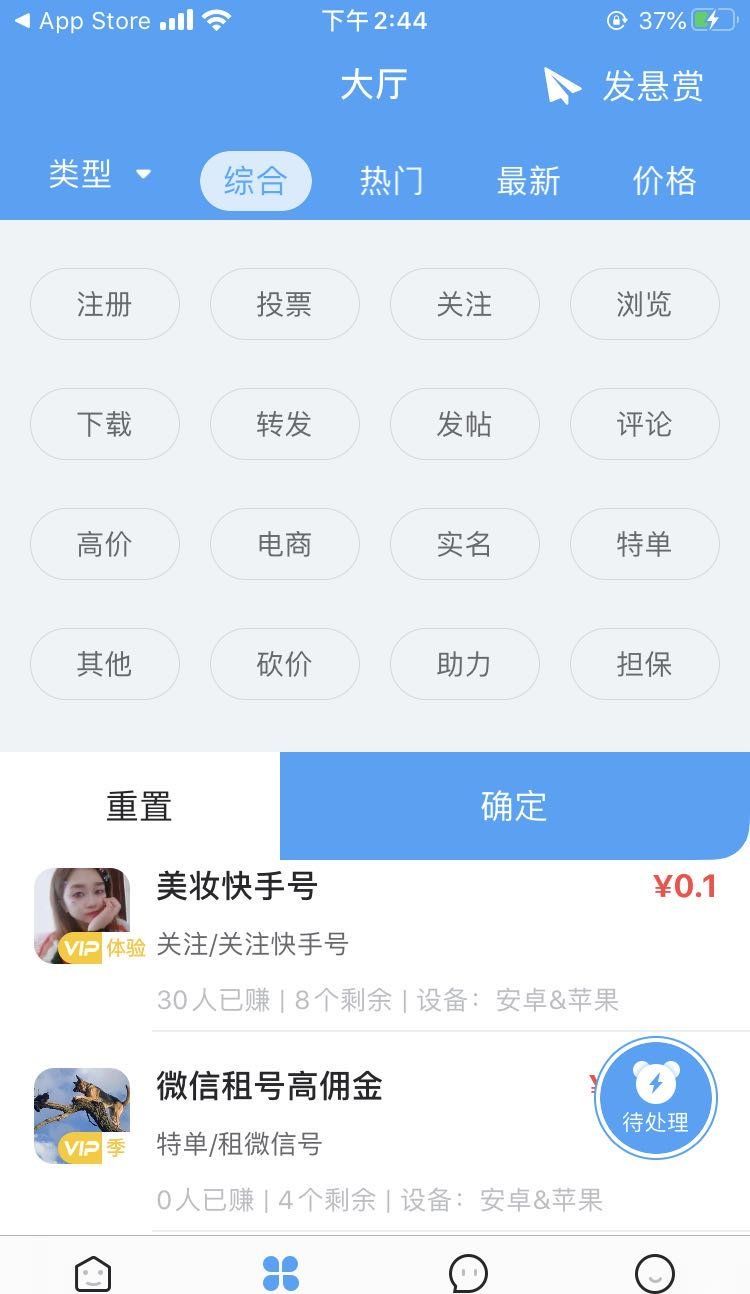Toggle the 砍价 filter selection
The image size is (750, 1294).
coord(285,664)
